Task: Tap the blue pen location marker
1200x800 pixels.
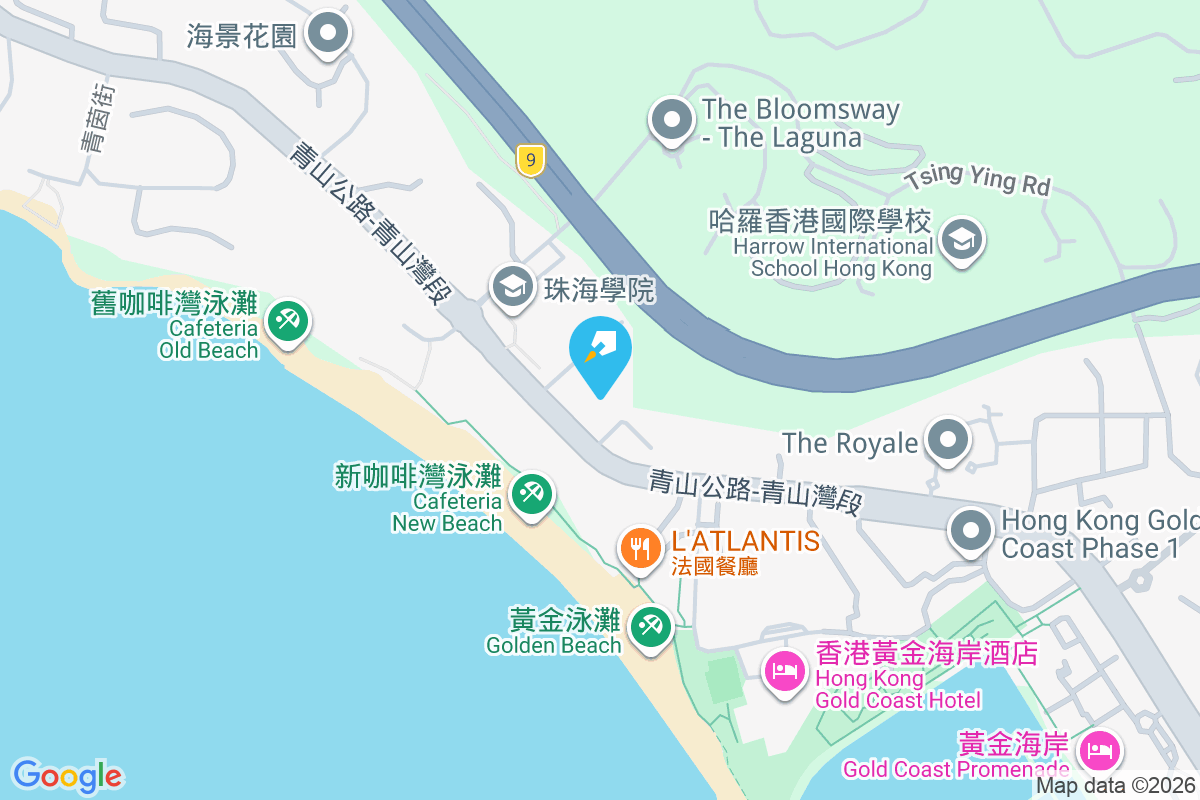Action: tap(600, 352)
